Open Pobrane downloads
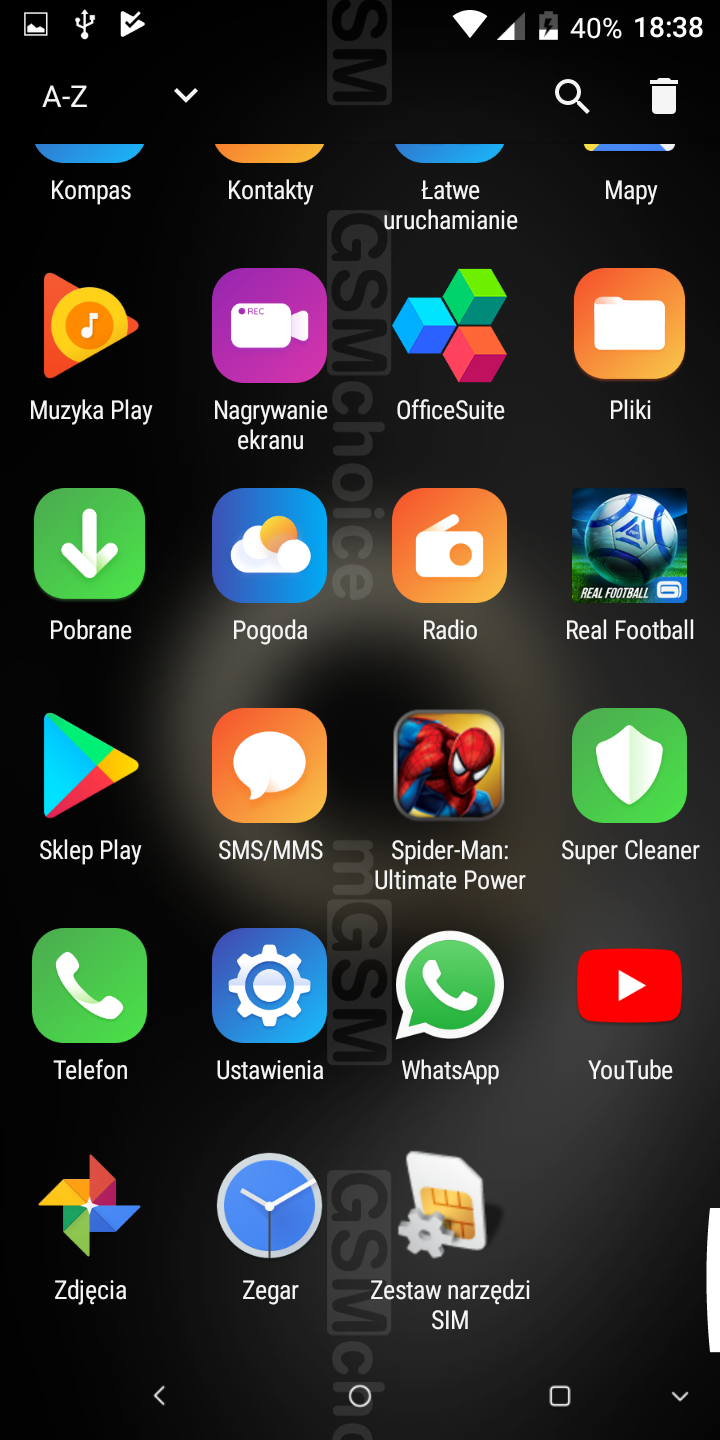 coord(90,546)
